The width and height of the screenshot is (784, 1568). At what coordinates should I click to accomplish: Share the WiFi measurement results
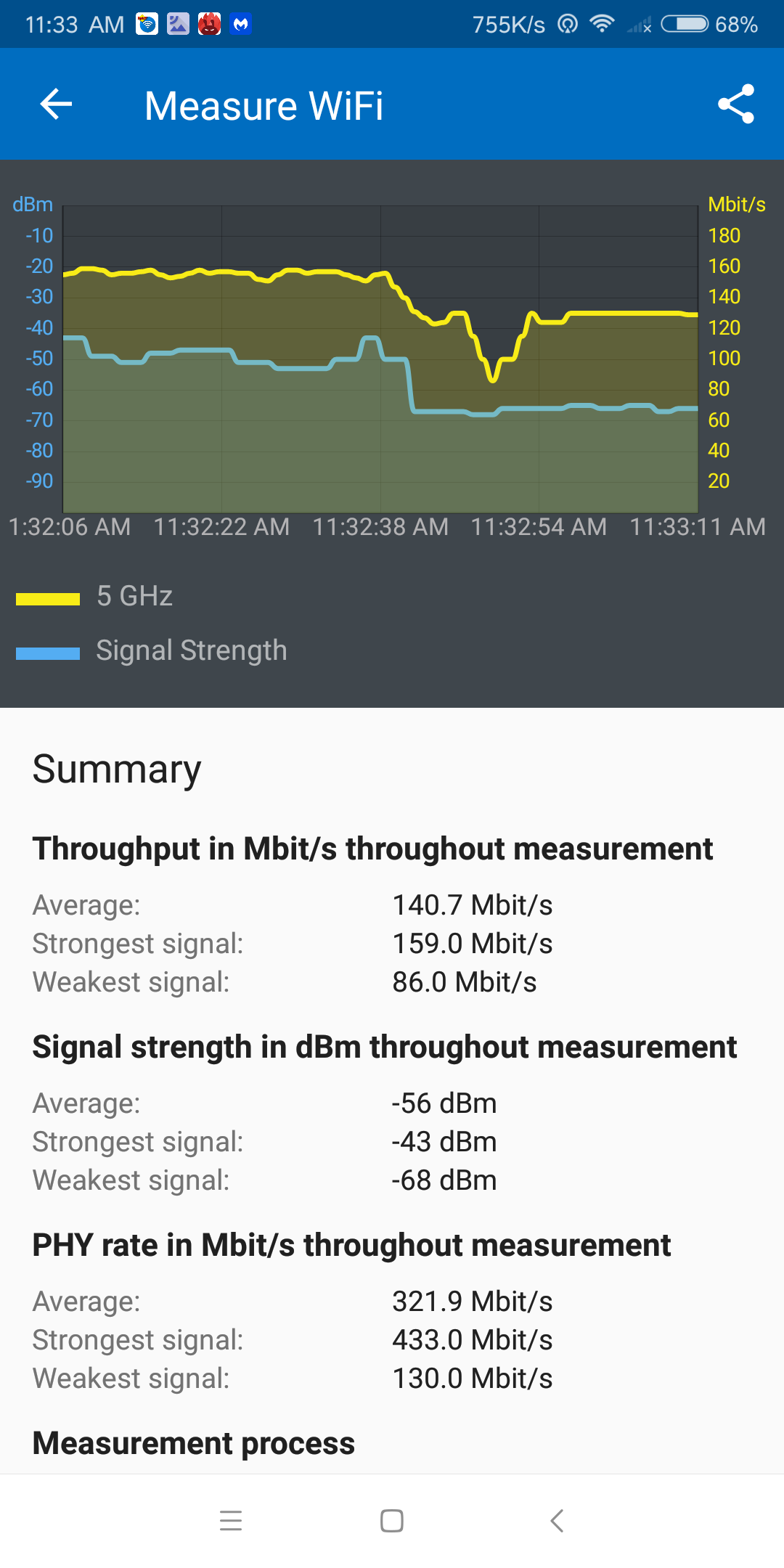coord(736,105)
